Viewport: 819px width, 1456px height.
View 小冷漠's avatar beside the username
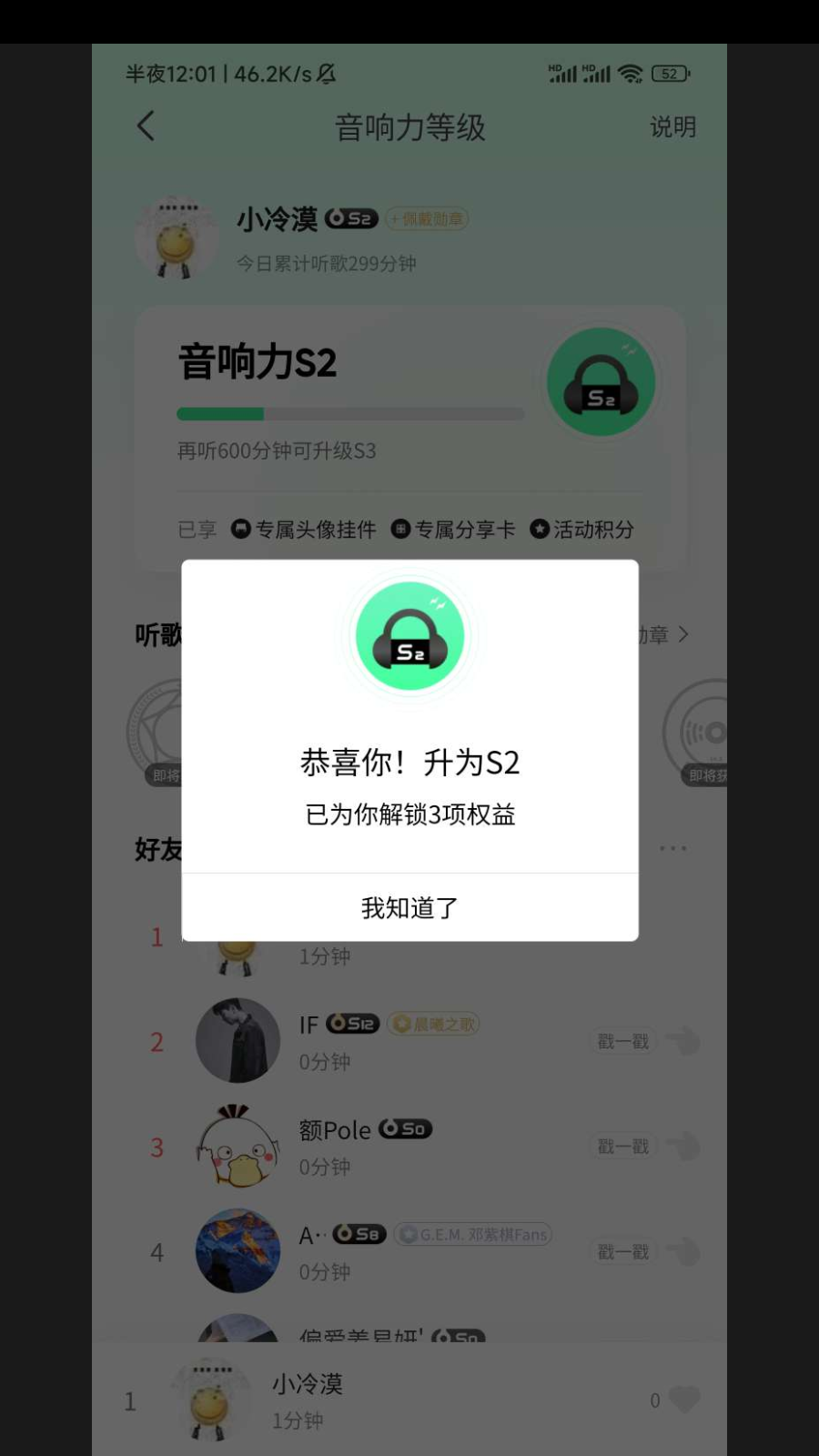[177, 237]
